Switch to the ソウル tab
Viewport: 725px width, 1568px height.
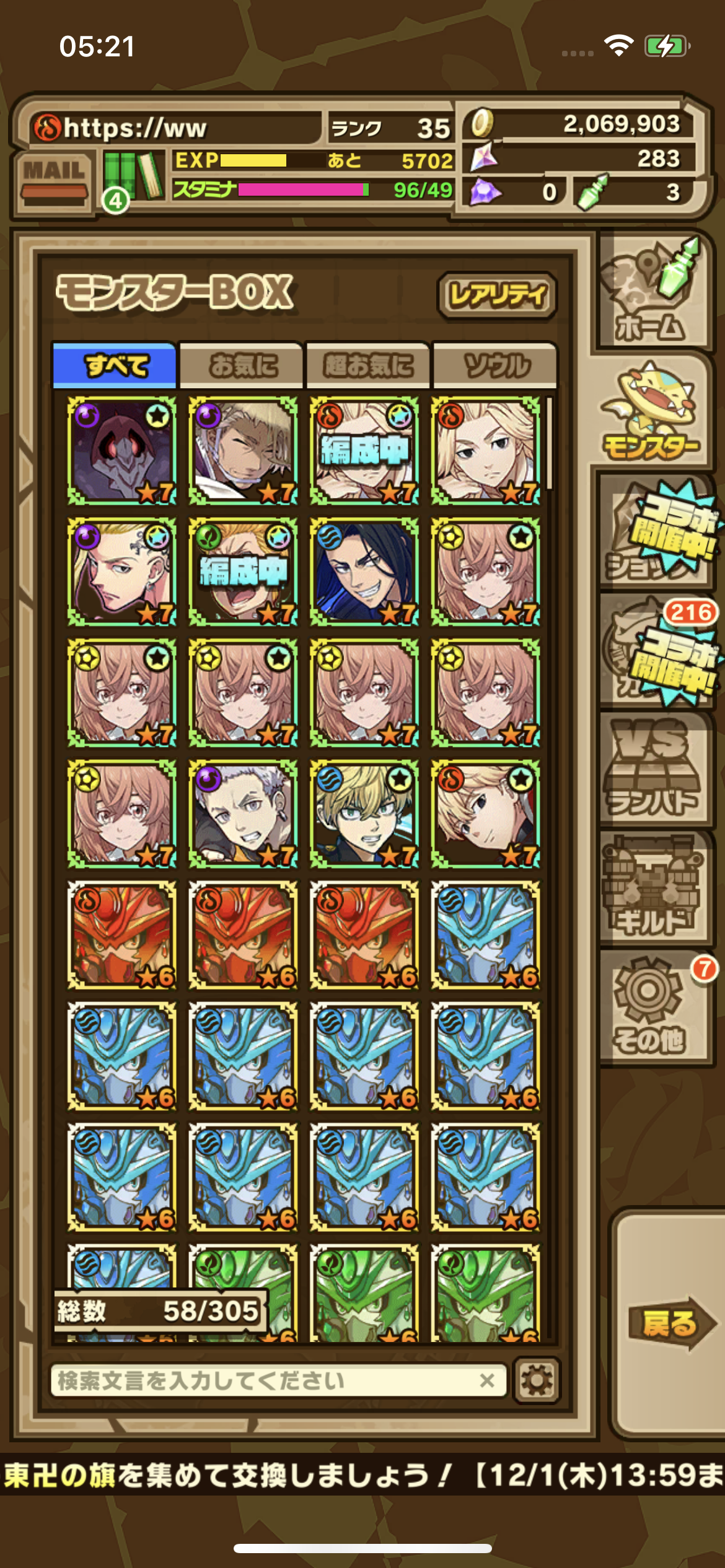tap(495, 366)
